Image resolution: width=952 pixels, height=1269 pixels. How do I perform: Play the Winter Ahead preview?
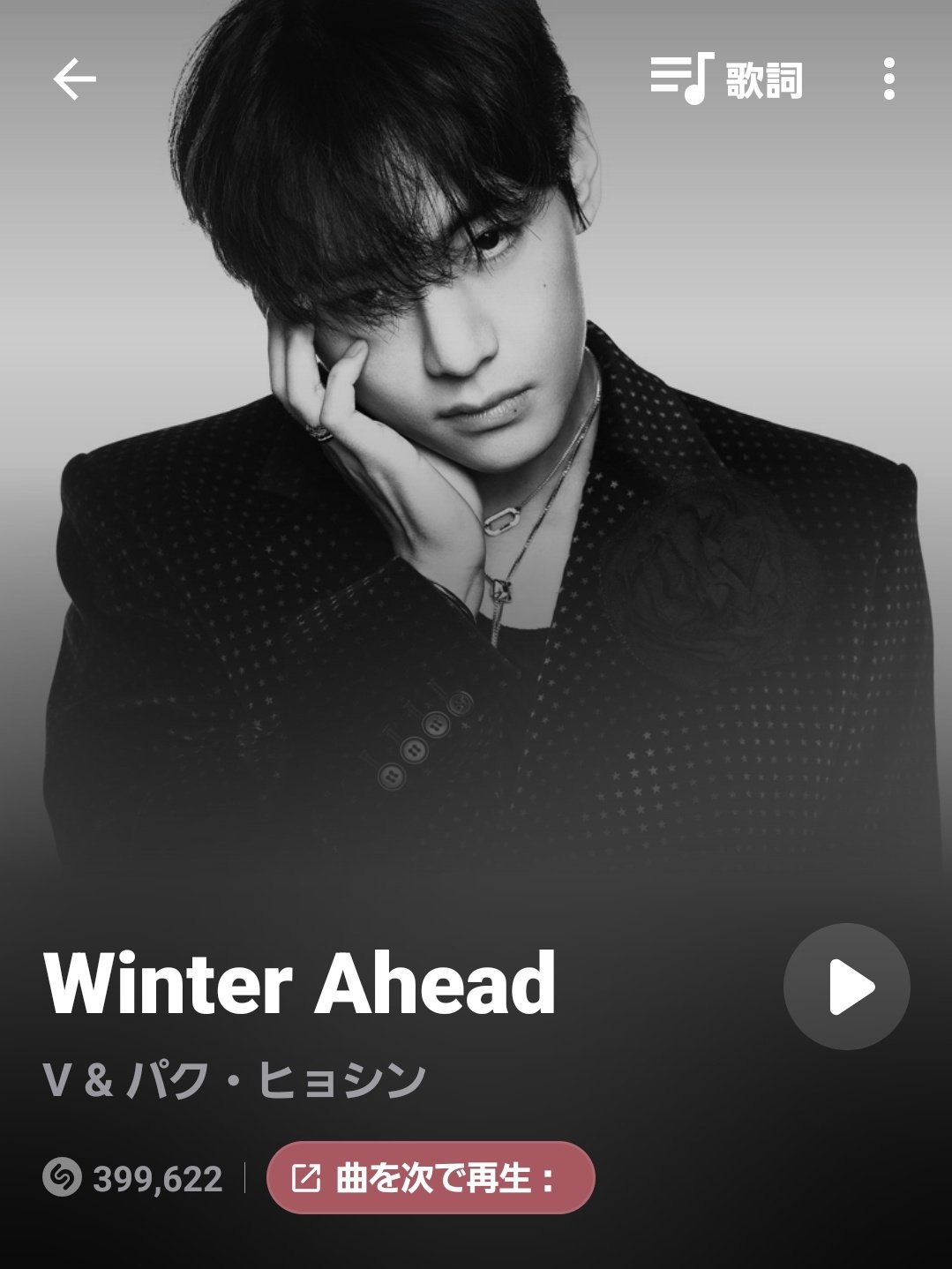click(x=846, y=986)
